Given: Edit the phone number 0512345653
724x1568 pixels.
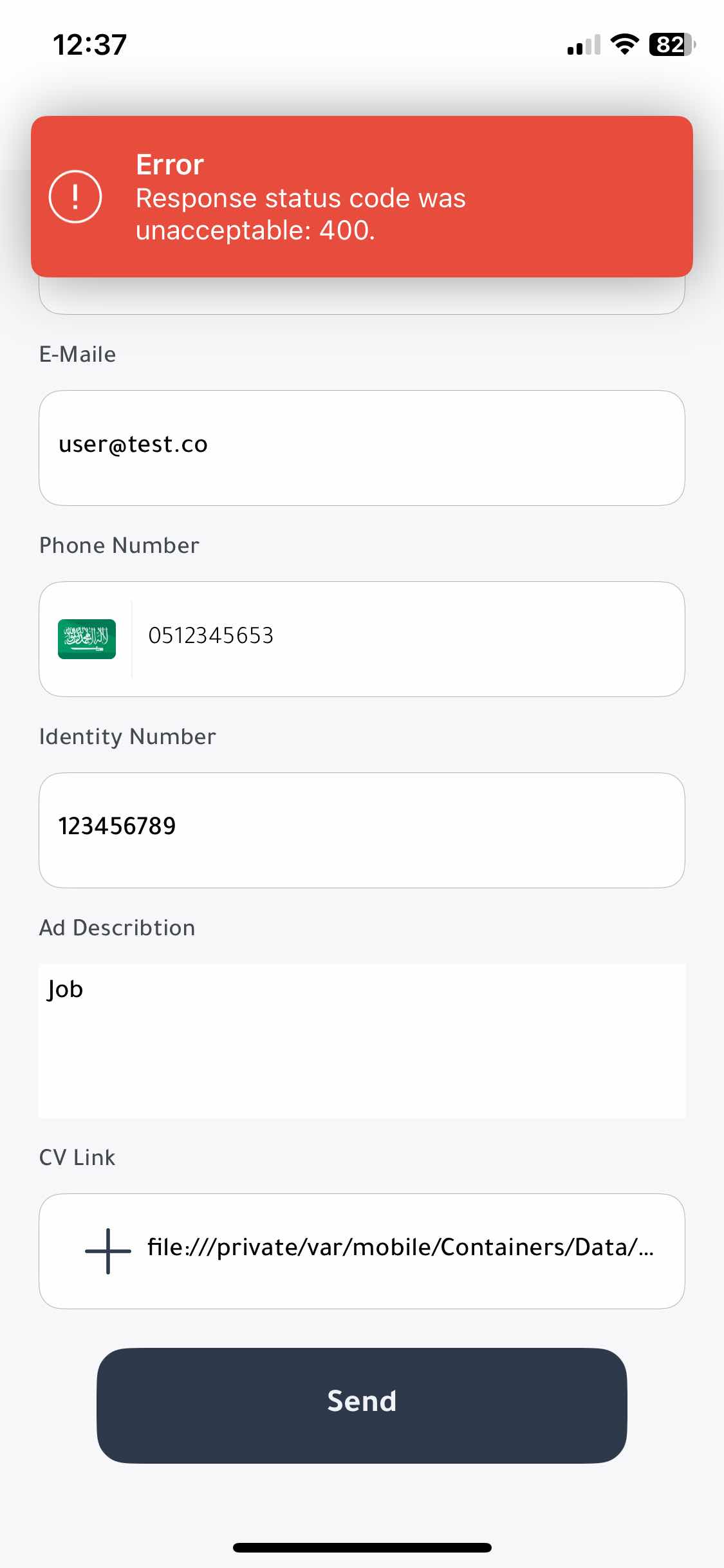Looking at the screenshot, I should click(x=405, y=636).
